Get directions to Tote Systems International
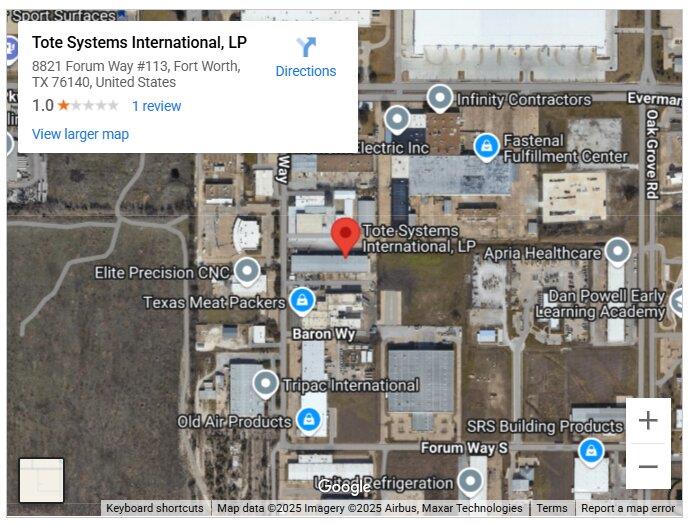The image size is (697, 525). 305,57
